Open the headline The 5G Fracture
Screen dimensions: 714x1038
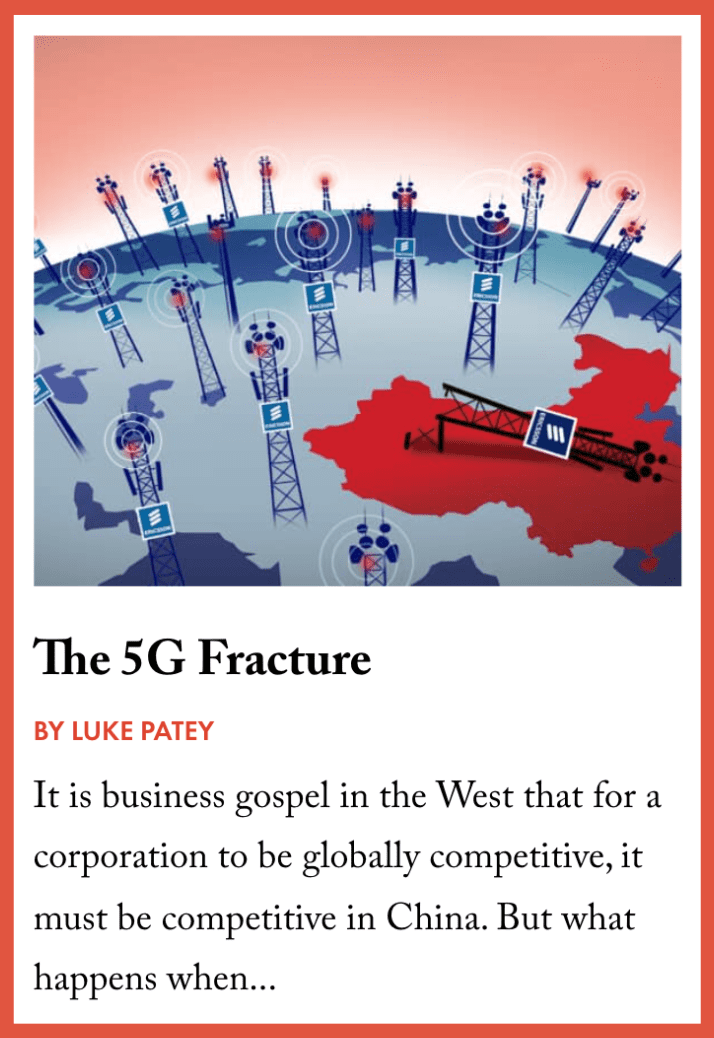pos(203,660)
